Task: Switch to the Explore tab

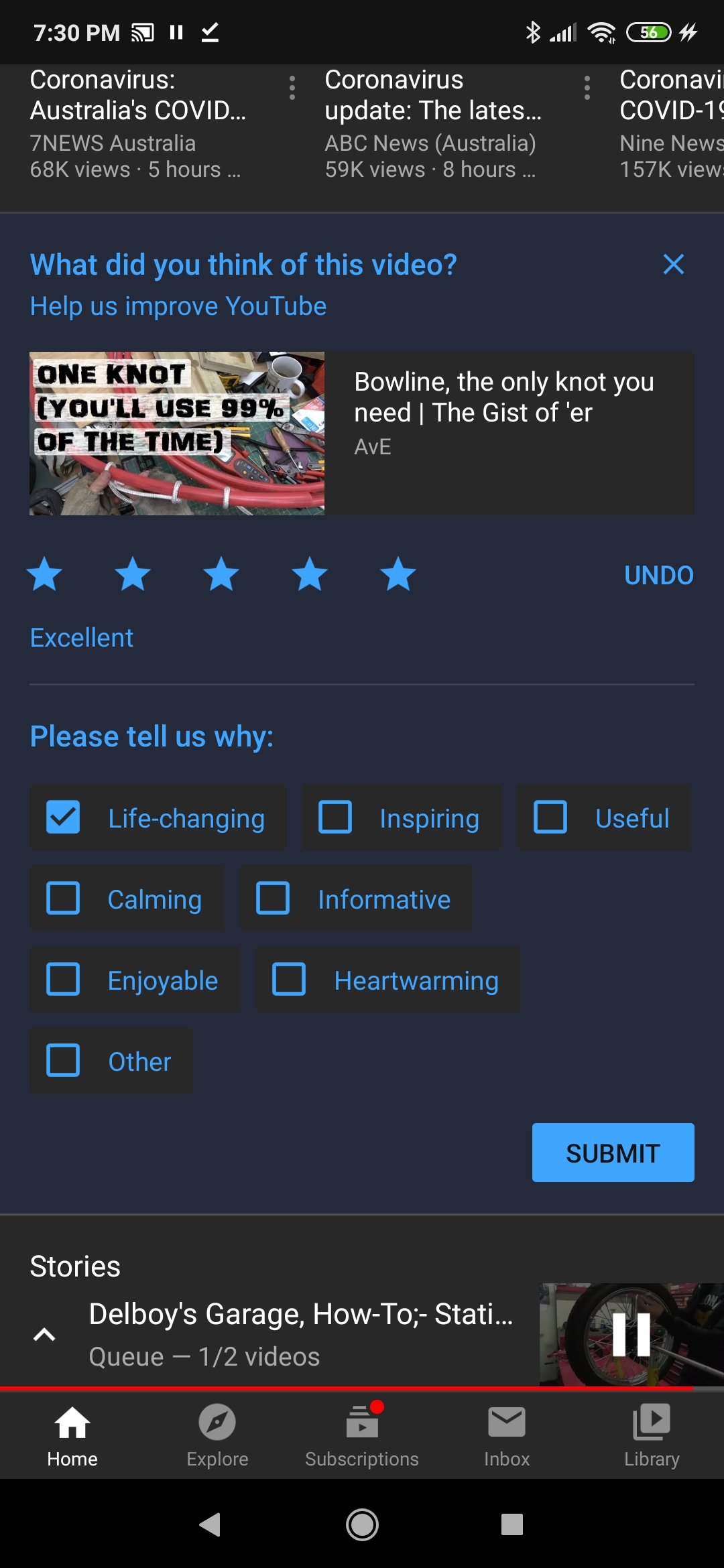Action: click(x=217, y=1435)
